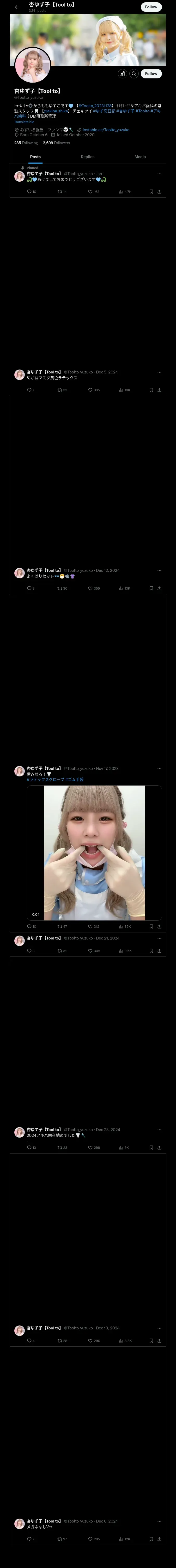View the 285 Following list
Image resolution: width=176 pixels, height=1568 pixels.
pyautogui.click(x=26, y=143)
